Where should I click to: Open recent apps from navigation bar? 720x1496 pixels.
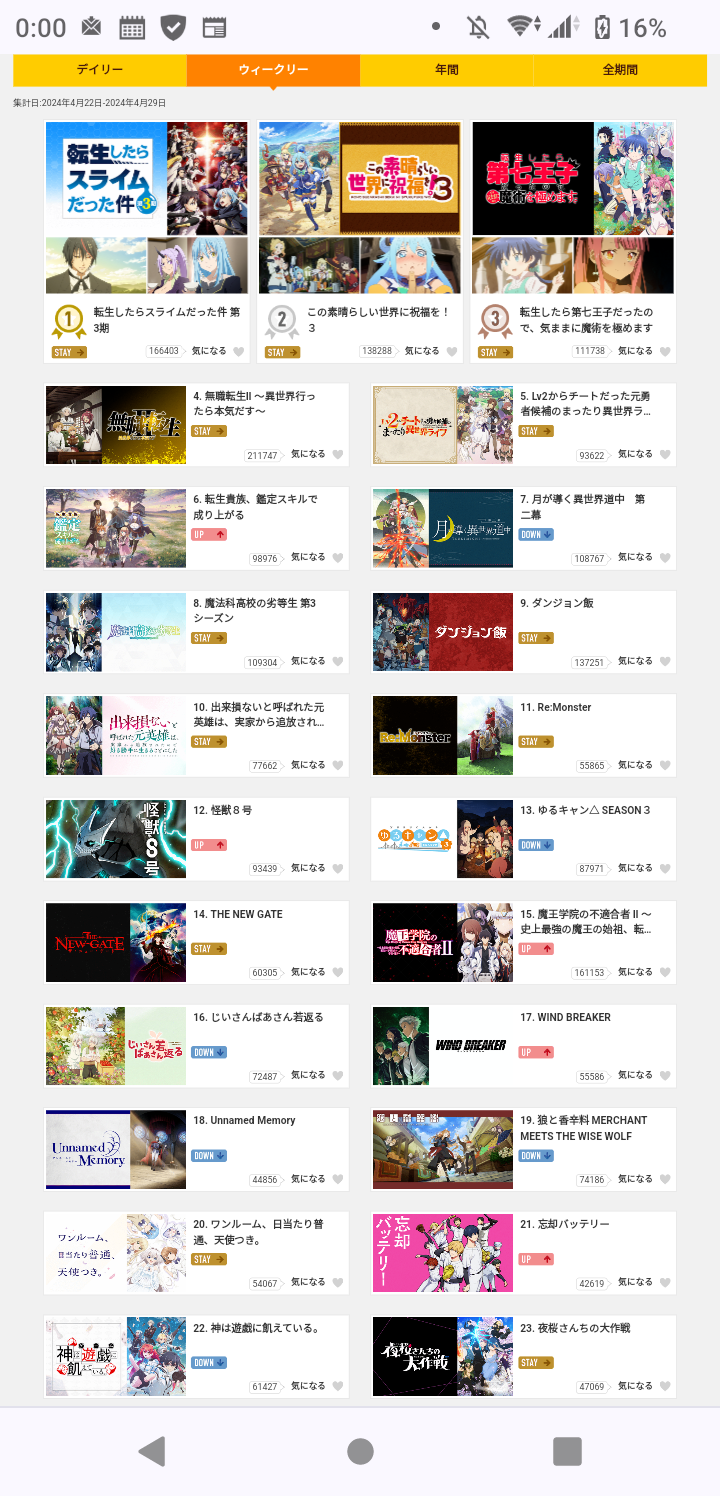(x=567, y=1451)
